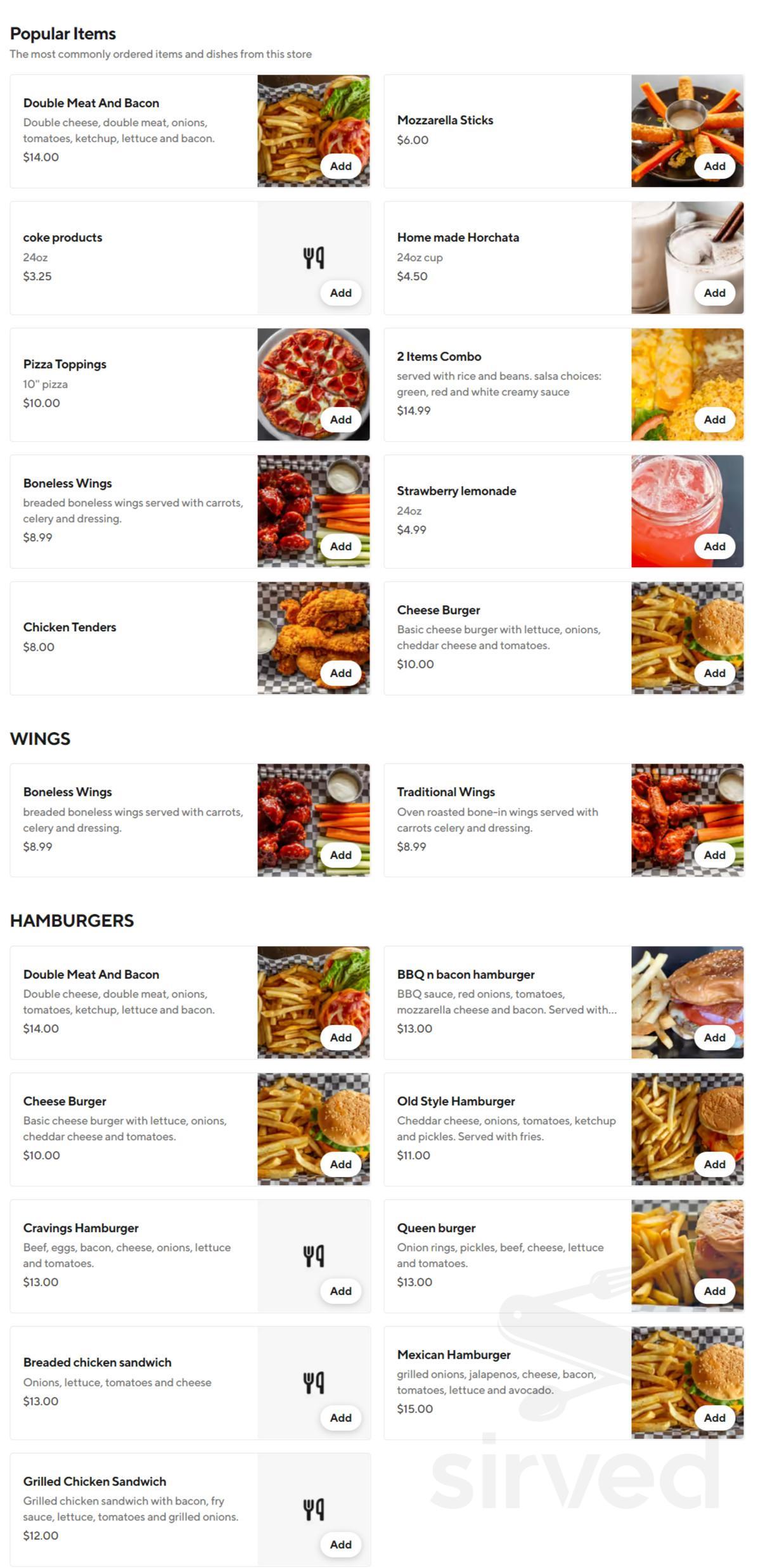The height and width of the screenshot is (1568, 758).
Task: Add the Mexican Hamburger
Action: click(714, 1418)
